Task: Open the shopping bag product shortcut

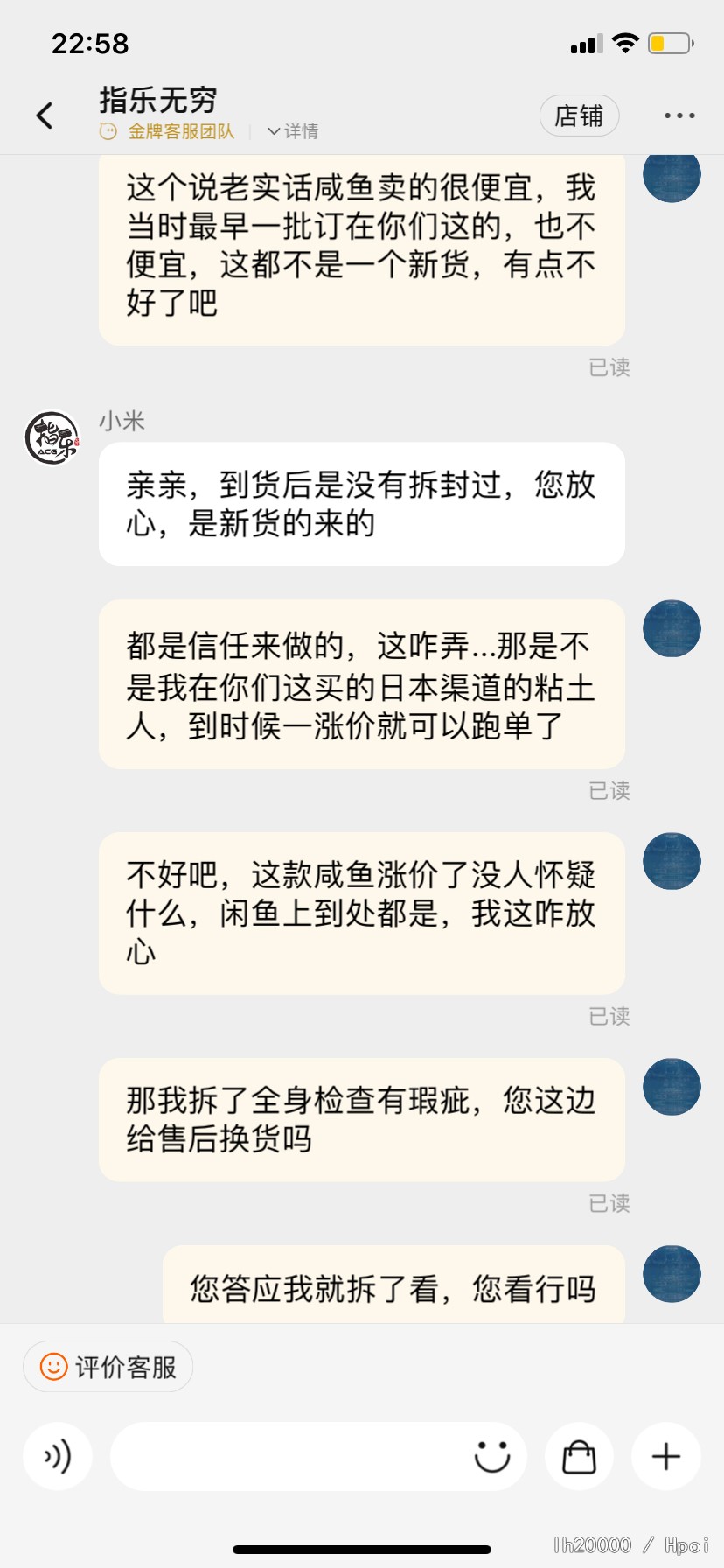Action: point(579,1457)
